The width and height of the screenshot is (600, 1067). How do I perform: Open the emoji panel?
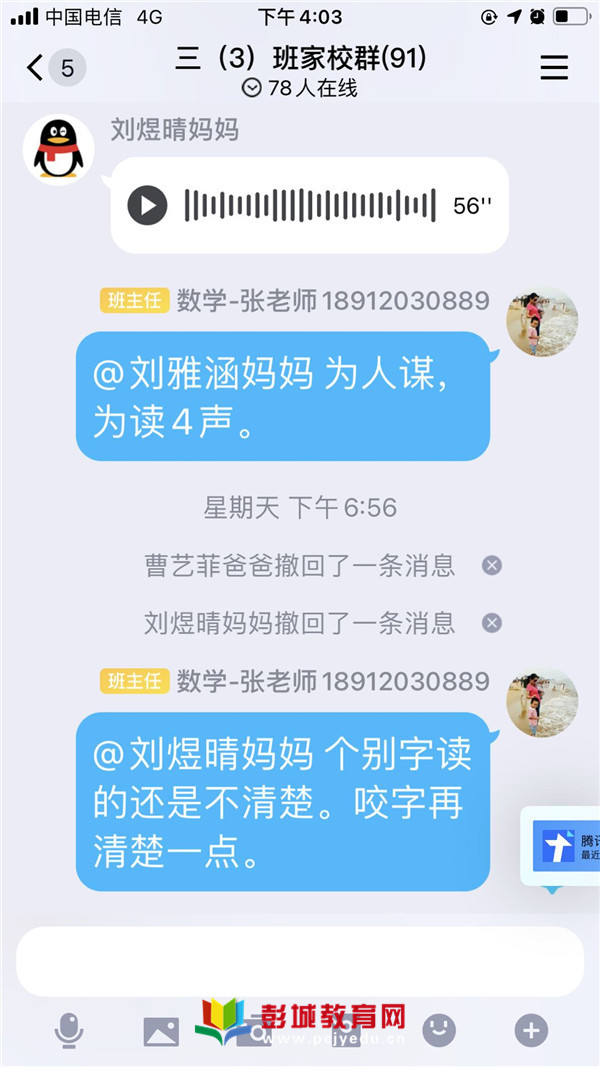439,1029
